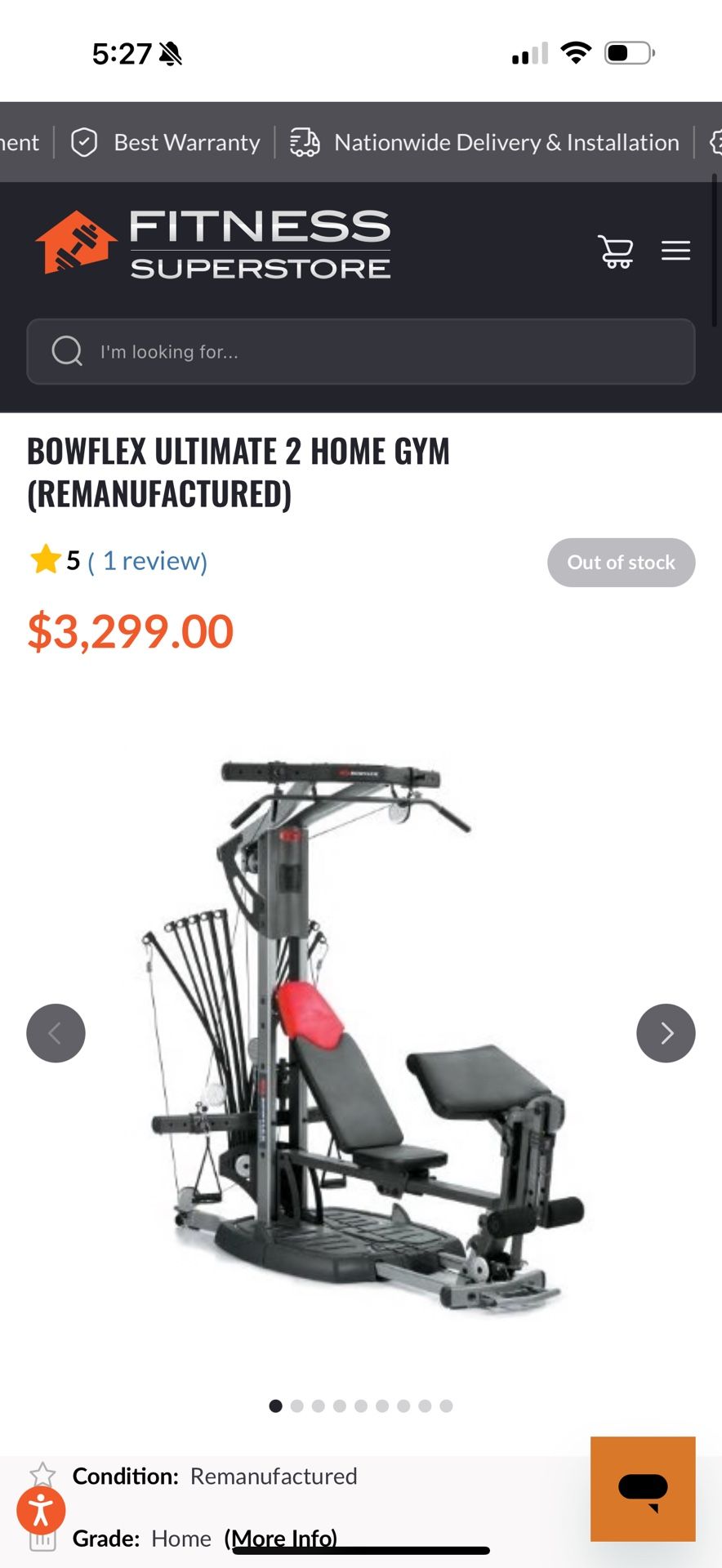
Task: Open Best Warranty banner item
Action: point(166,143)
